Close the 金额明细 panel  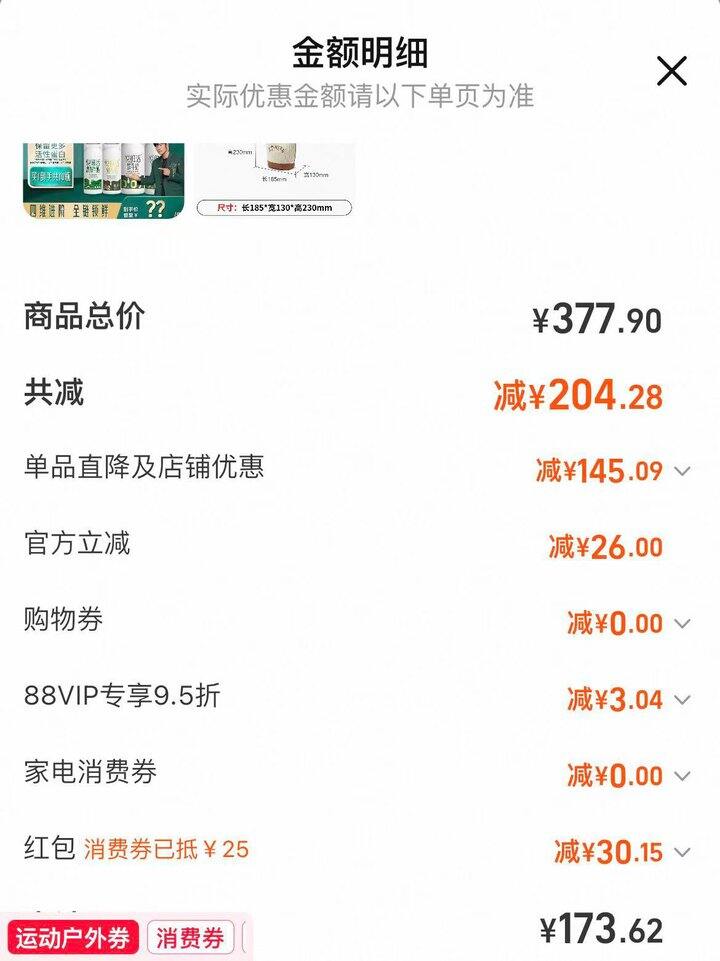point(671,71)
